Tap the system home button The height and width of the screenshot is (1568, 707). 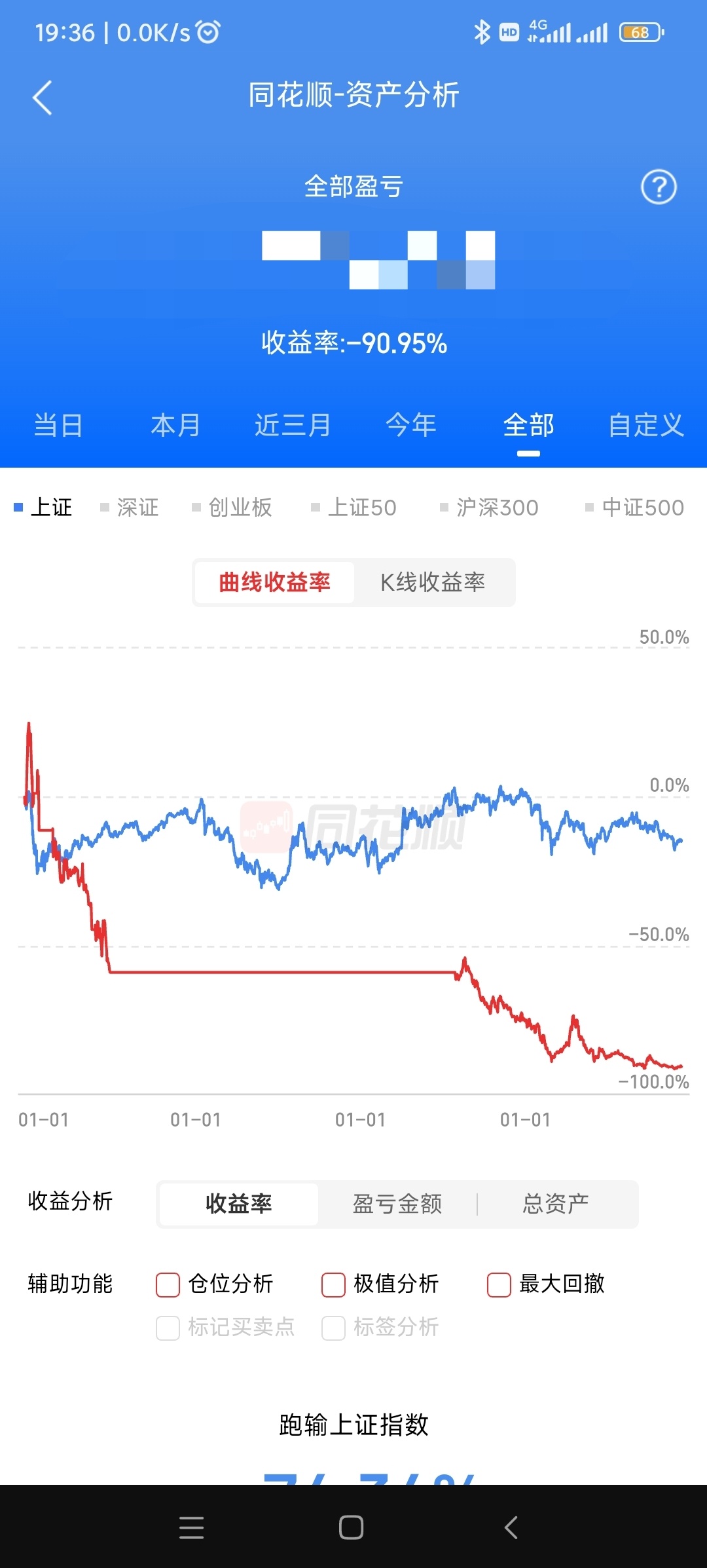tap(352, 1527)
